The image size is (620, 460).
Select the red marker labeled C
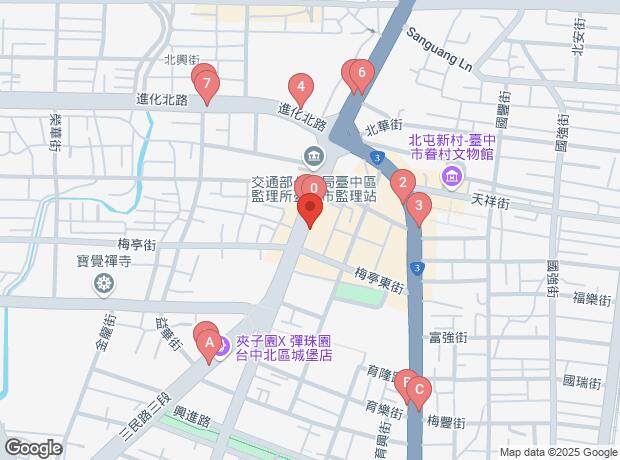(419, 390)
